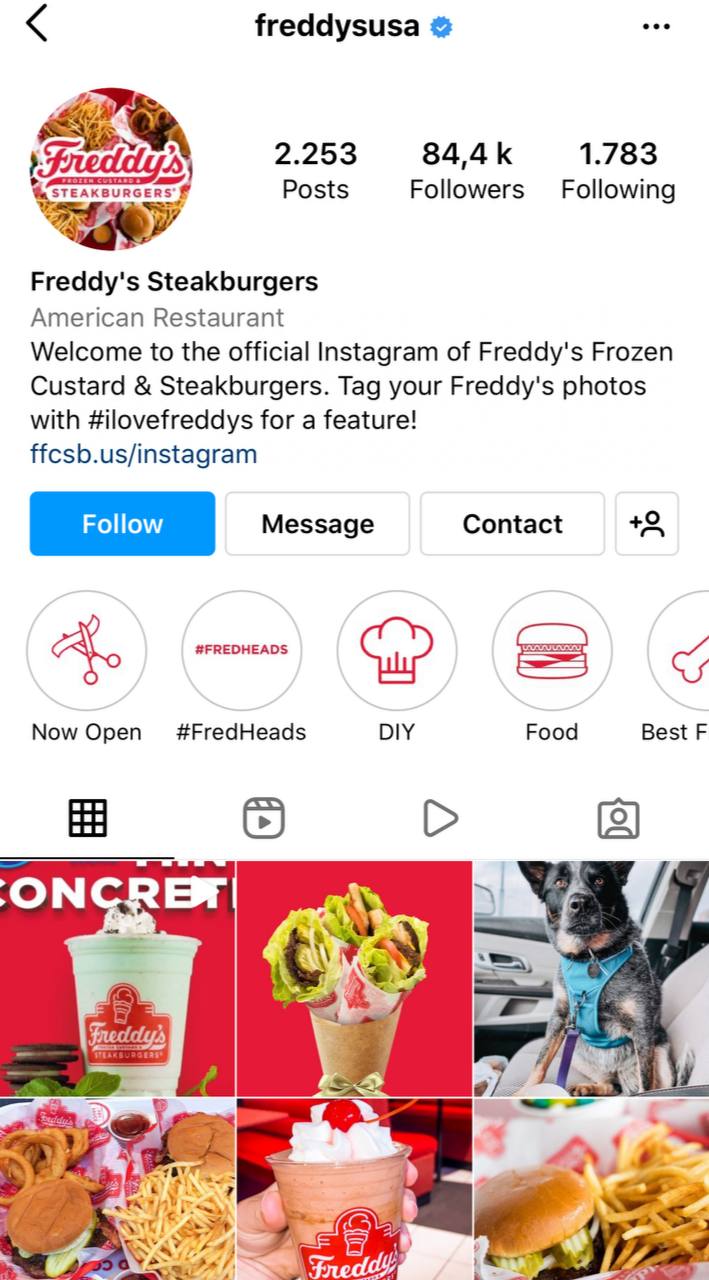Switch to the video play tab
Screen dimensions: 709x1280
click(440, 818)
